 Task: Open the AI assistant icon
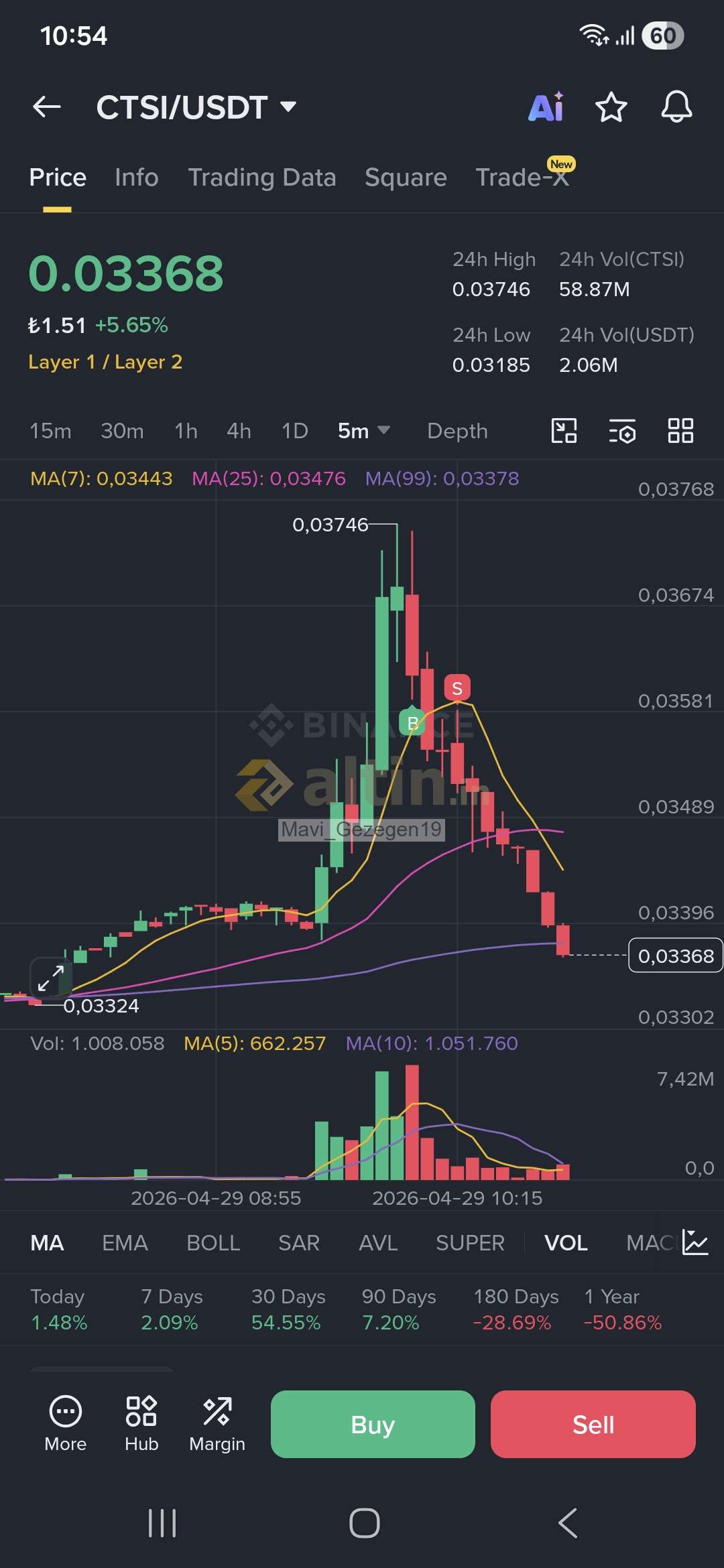(546, 107)
